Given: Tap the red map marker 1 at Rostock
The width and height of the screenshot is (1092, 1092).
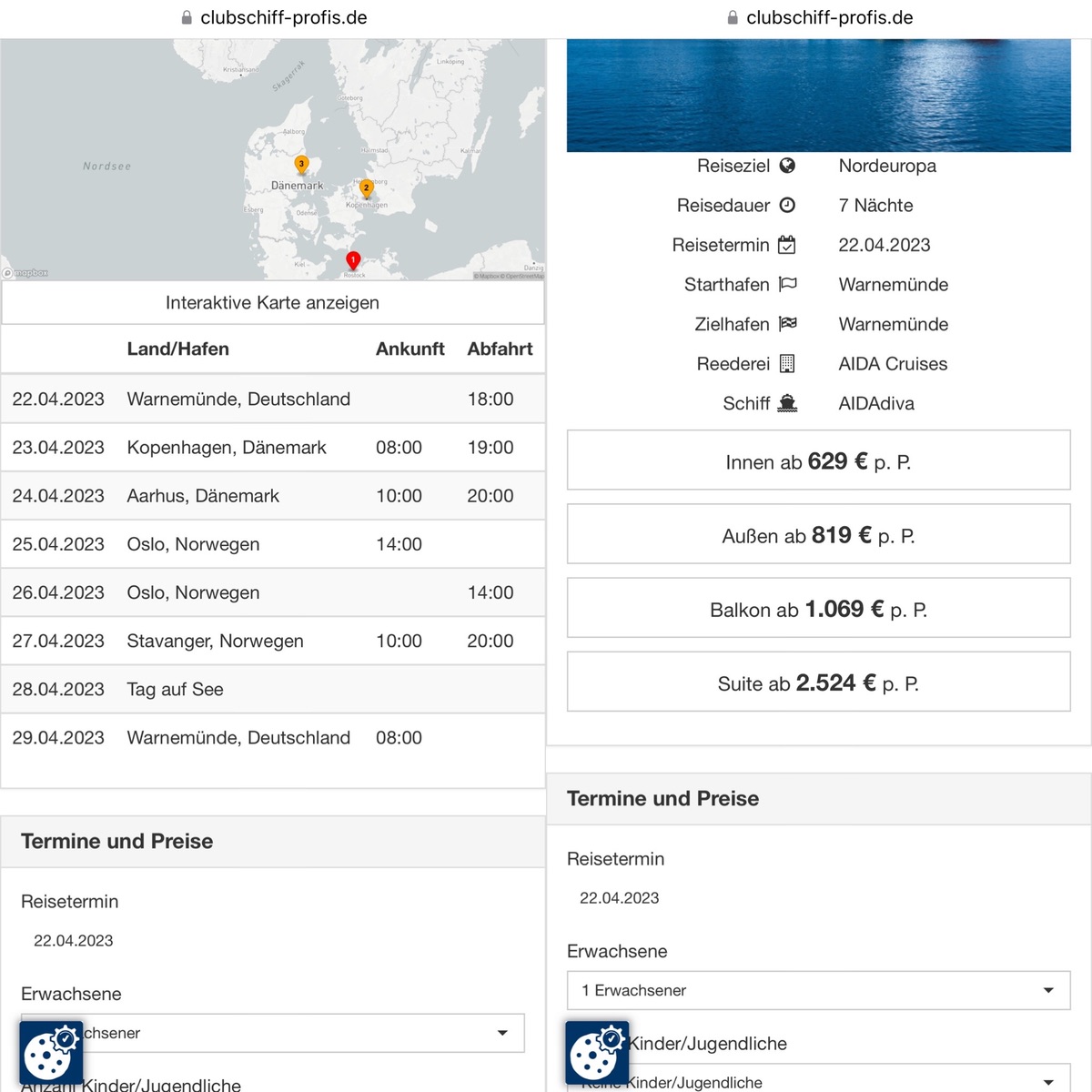Looking at the screenshot, I should click(353, 260).
